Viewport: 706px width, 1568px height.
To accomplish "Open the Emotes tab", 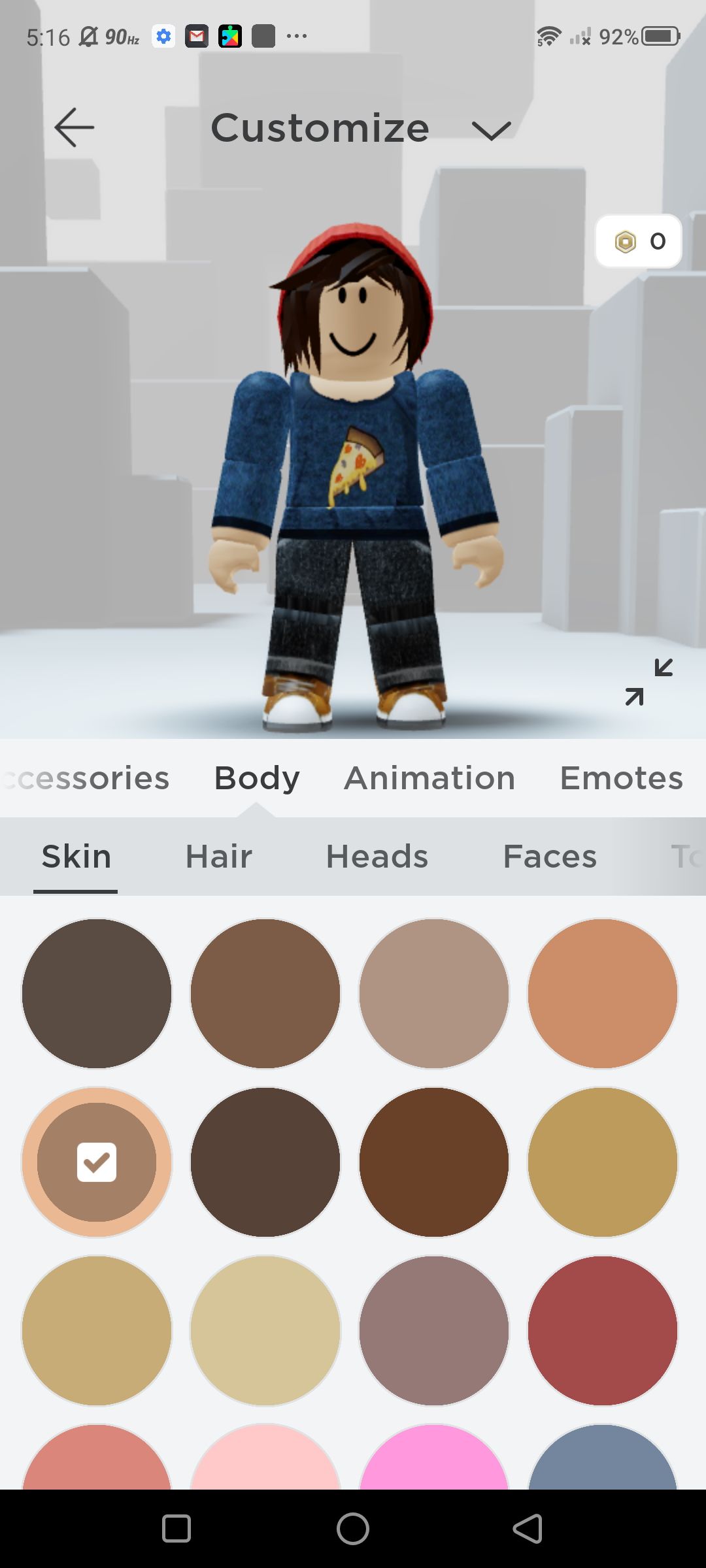I will pyautogui.click(x=621, y=777).
